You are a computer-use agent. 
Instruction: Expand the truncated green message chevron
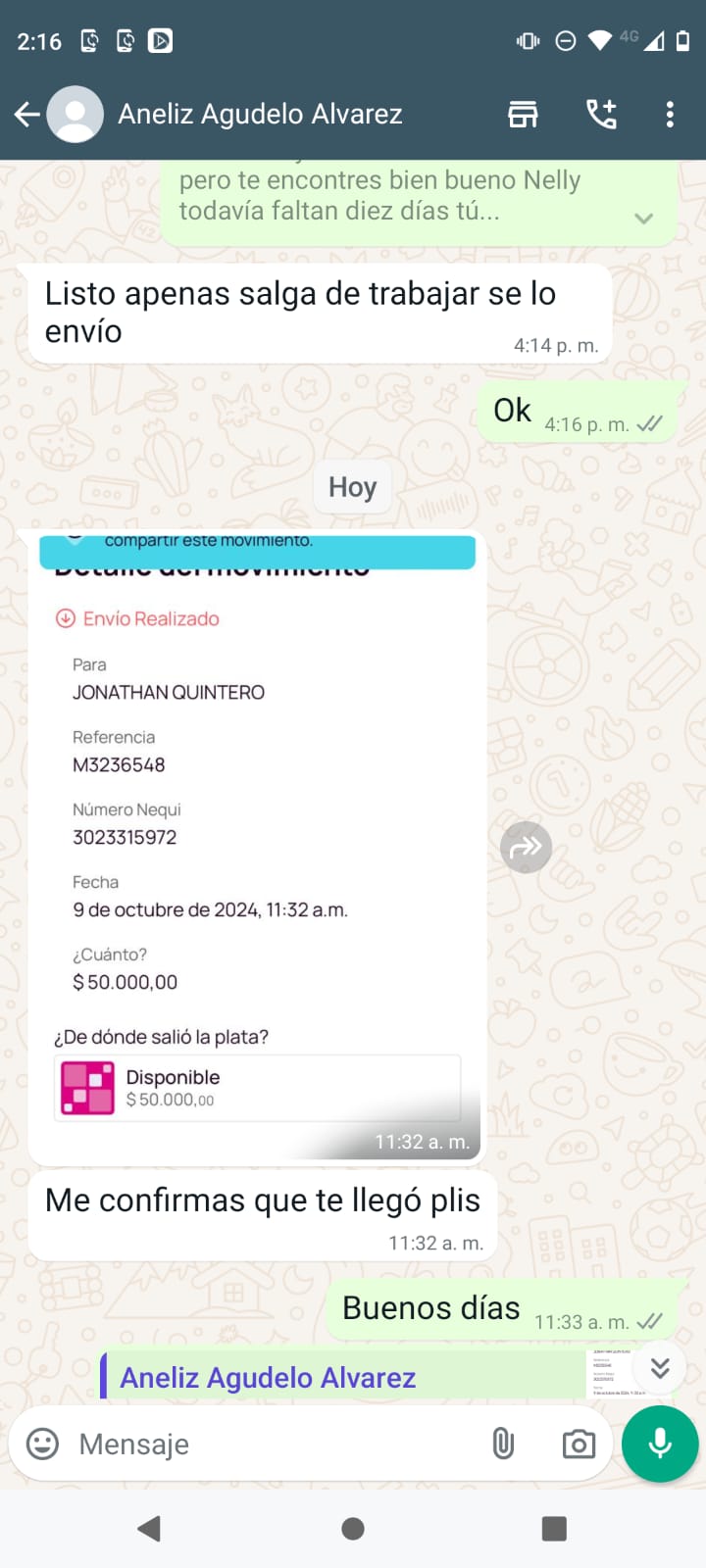click(x=644, y=218)
